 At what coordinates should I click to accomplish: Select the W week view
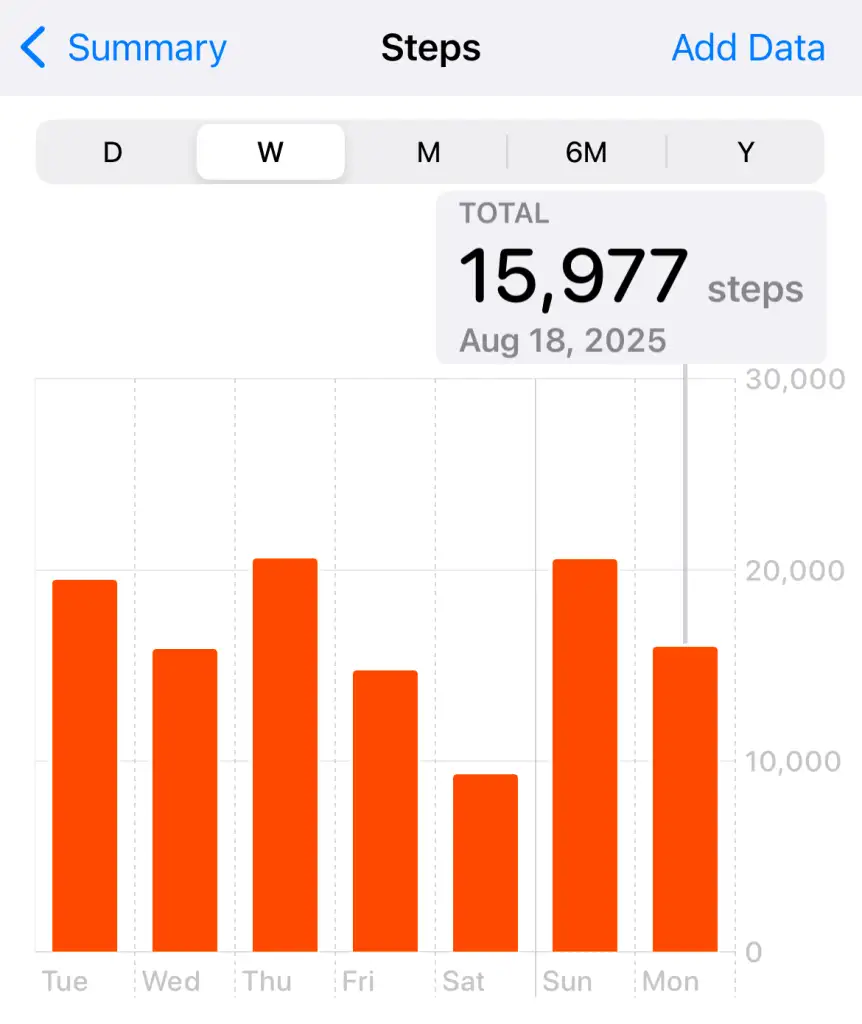click(x=270, y=152)
